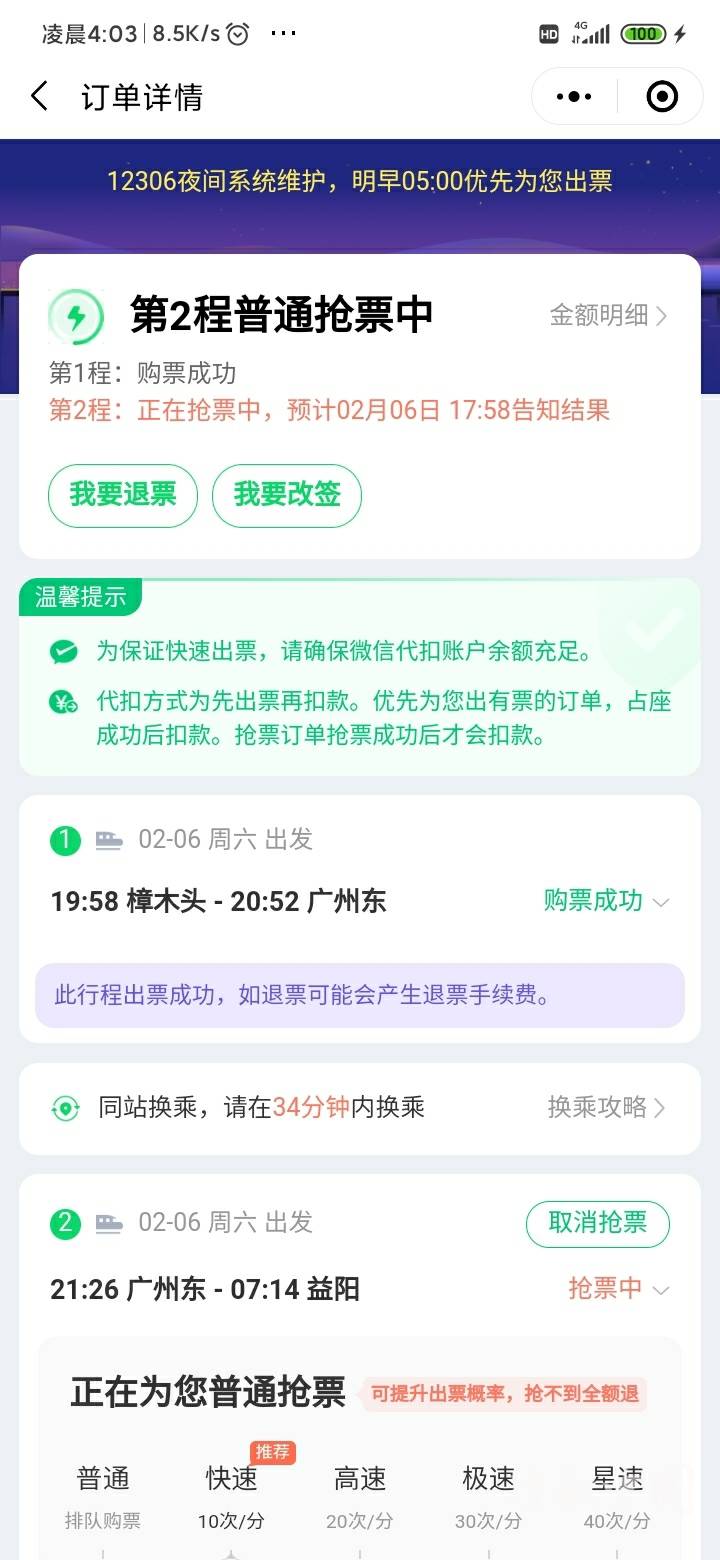
Task: Choose 高速 20次/分 speed option
Action: click(359, 1495)
